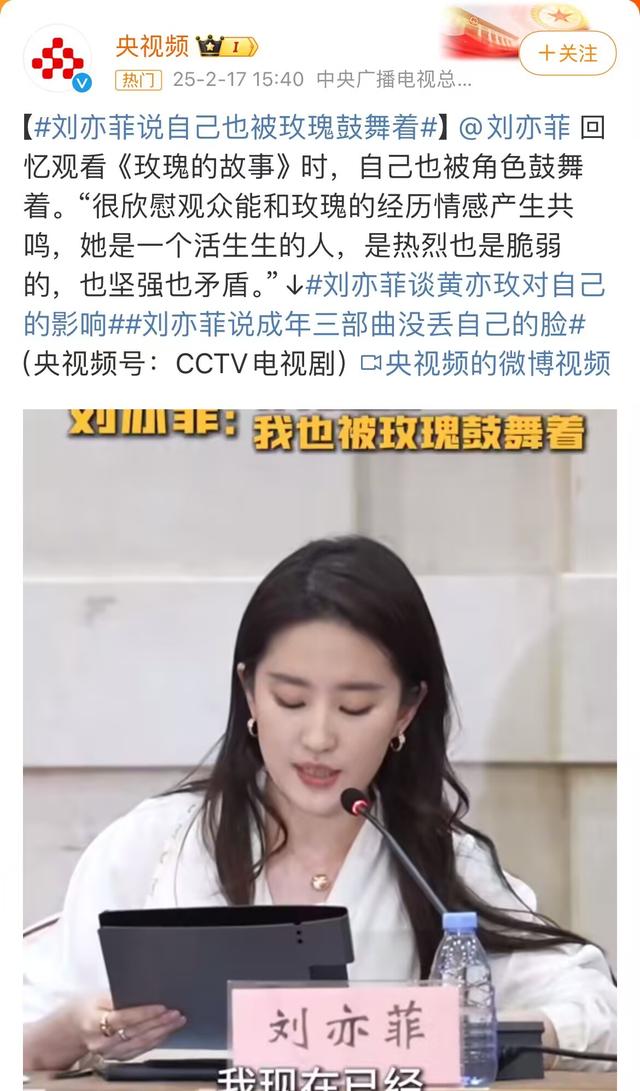Follow the 央视频 account
Screen dimensions: 640x1091
[568, 53]
